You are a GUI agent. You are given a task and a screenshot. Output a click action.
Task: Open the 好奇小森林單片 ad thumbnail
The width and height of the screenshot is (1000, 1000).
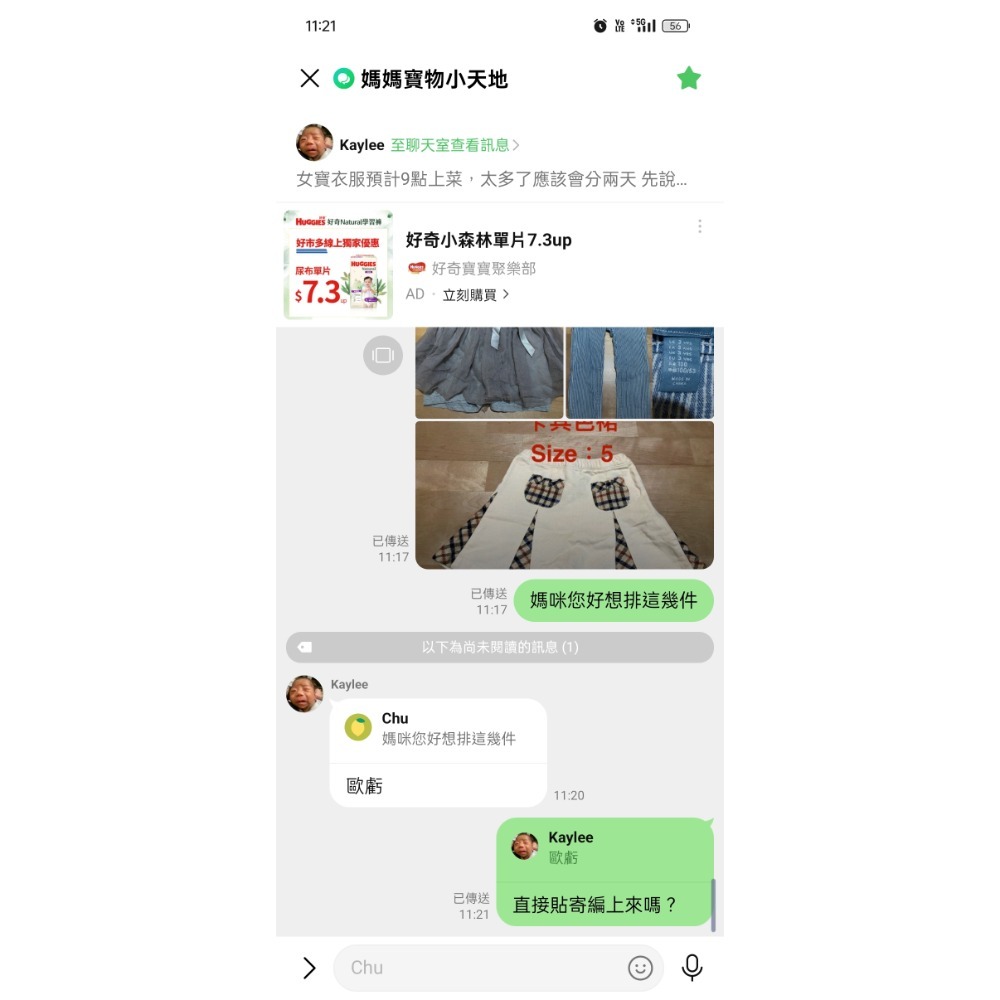(x=338, y=265)
